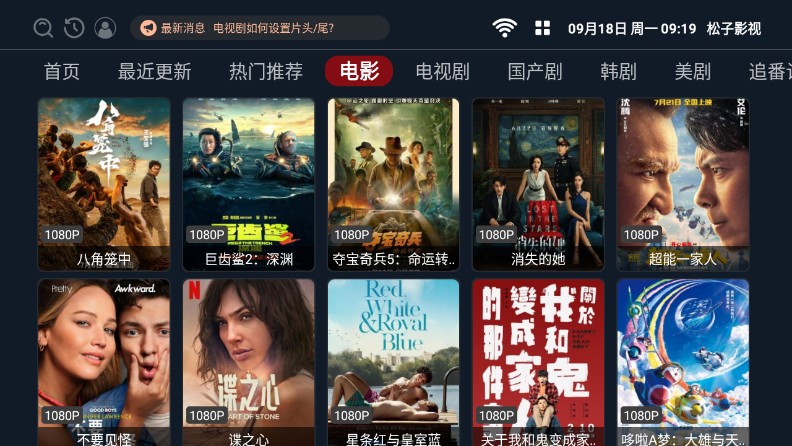Show the 美剧 tab
Image resolution: width=792 pixels, height=446 pixels.
tap(692, 72)
